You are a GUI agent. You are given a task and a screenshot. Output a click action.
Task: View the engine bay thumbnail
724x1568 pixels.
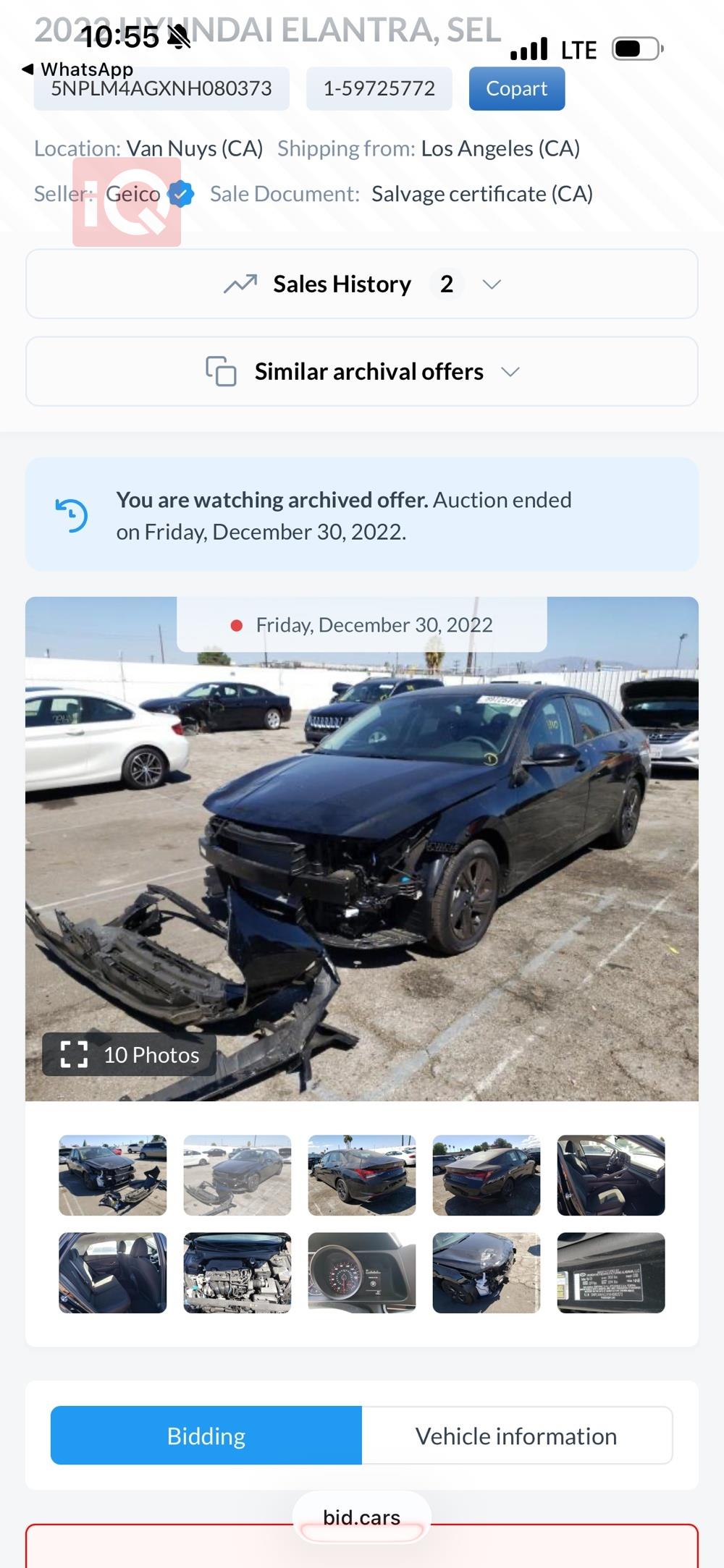(x=237, y=1273)
